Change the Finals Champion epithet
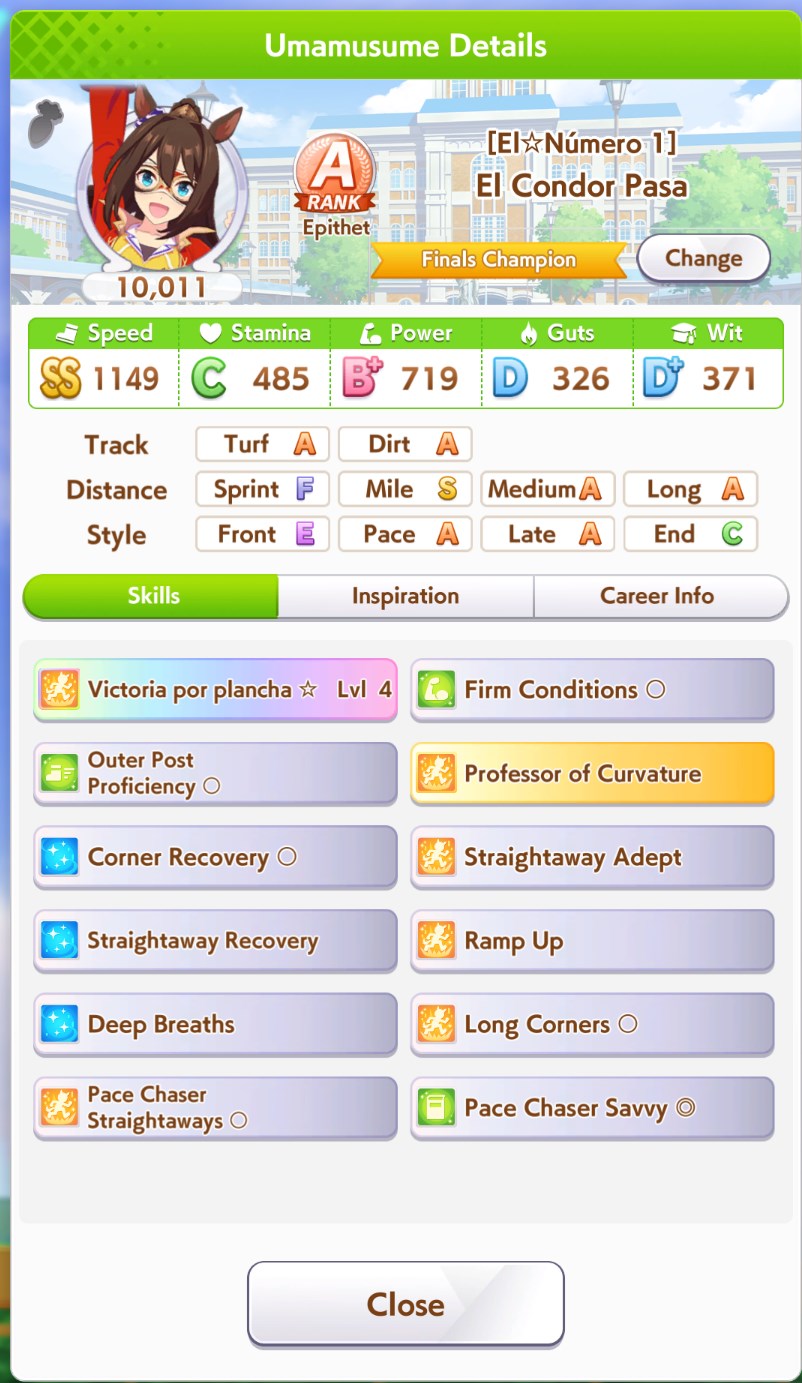The image size is (802, 1383). coord(703,259)
